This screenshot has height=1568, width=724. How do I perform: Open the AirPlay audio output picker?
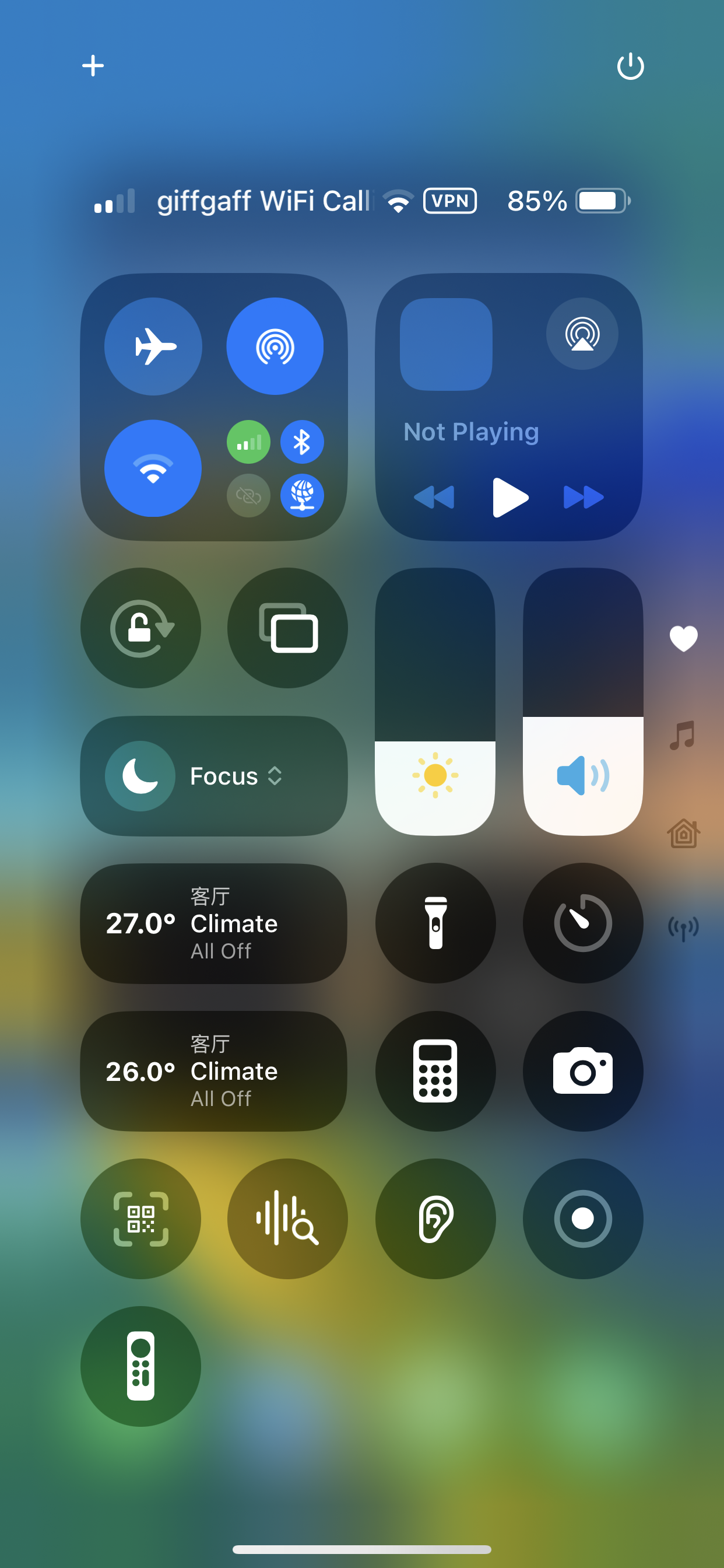pyautogui.click(x=582, y=334)
